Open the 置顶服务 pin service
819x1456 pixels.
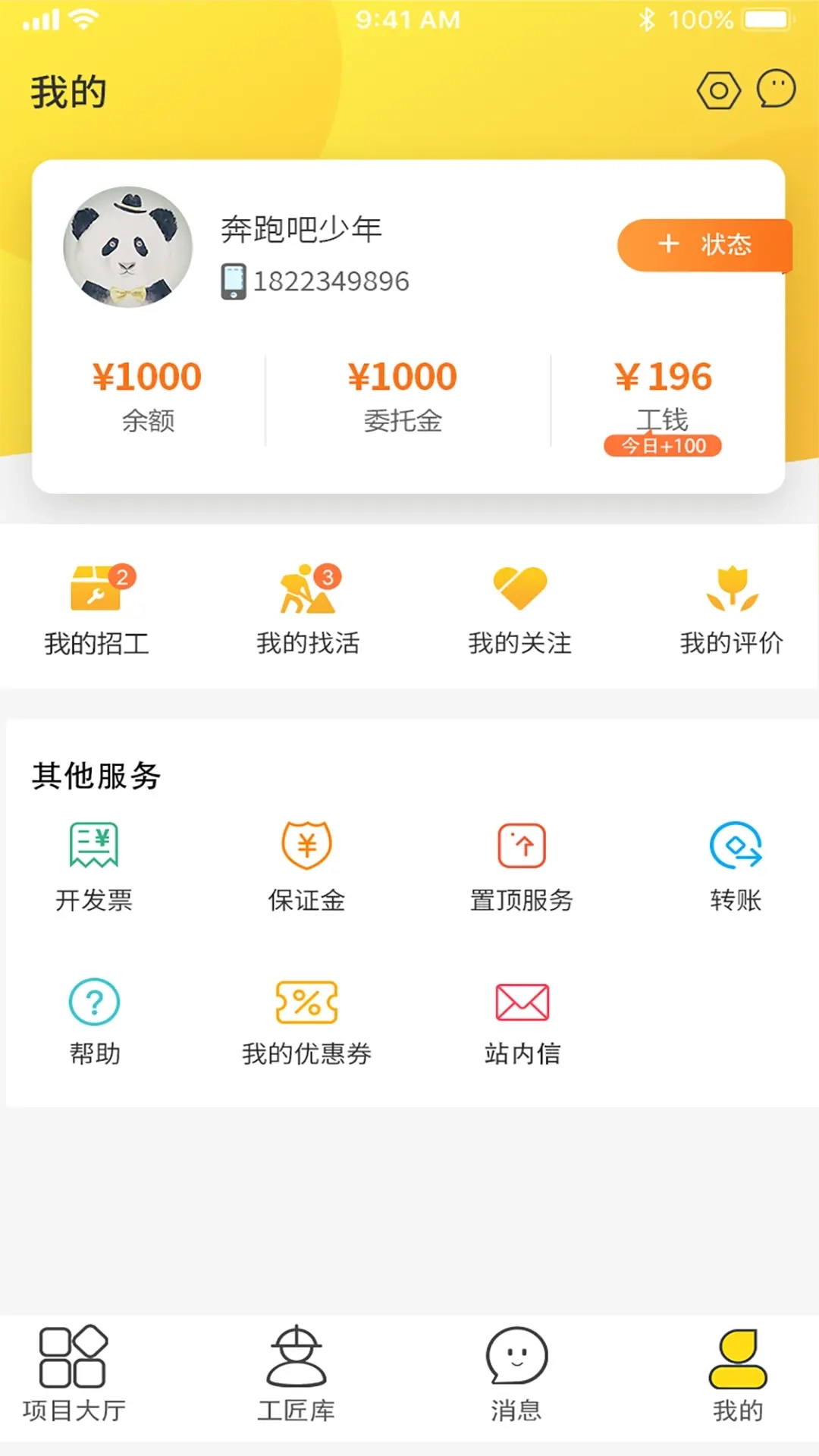pyautogui.click(x=520, y=864)
